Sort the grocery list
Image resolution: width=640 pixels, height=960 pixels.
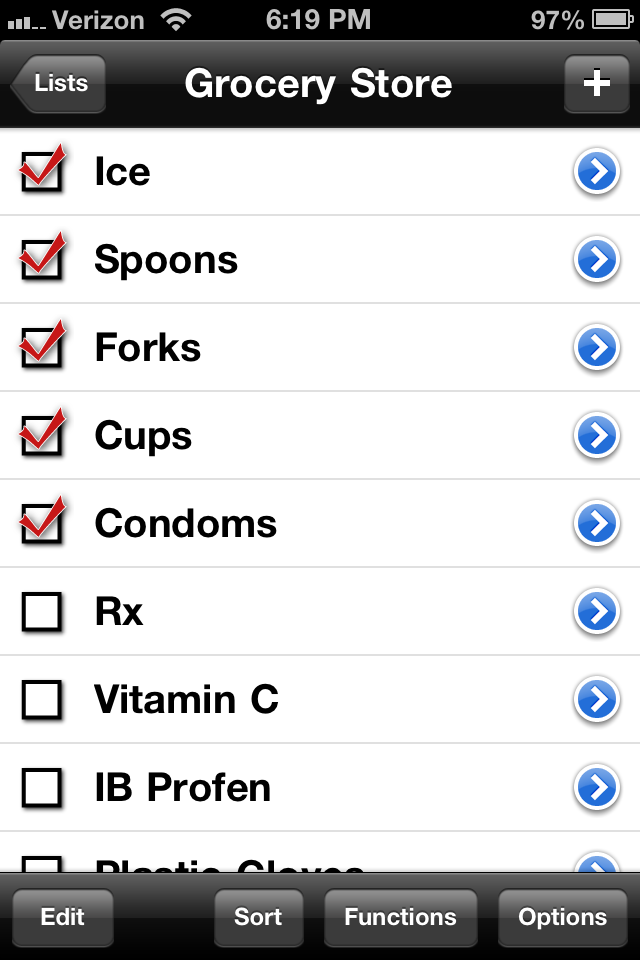pos(258,917)
